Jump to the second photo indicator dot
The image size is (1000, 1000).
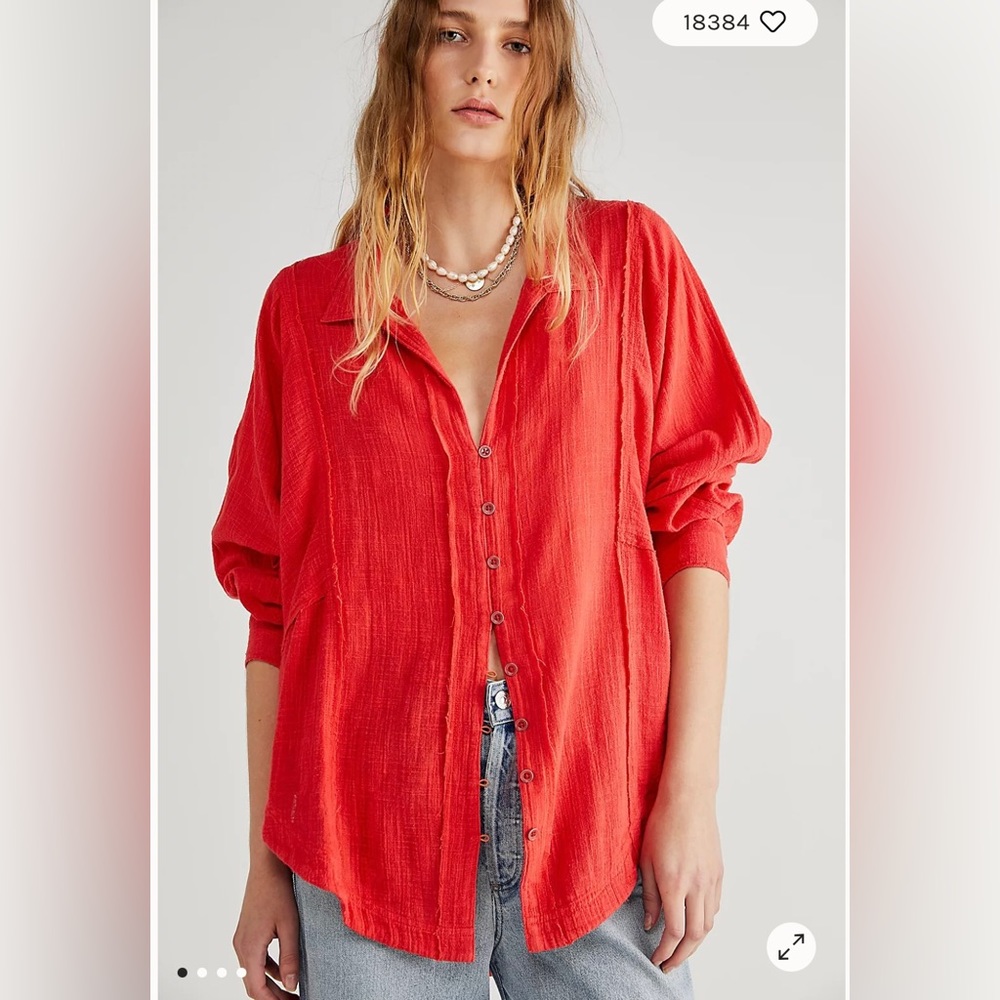pos(202,972)
